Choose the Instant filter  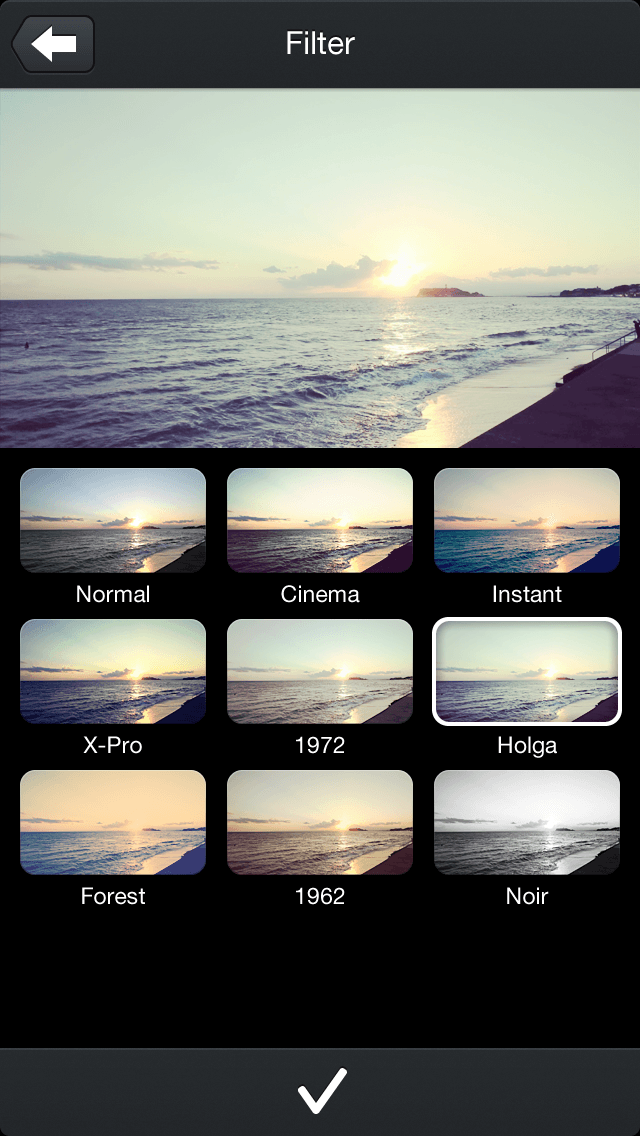pos(527,521)
